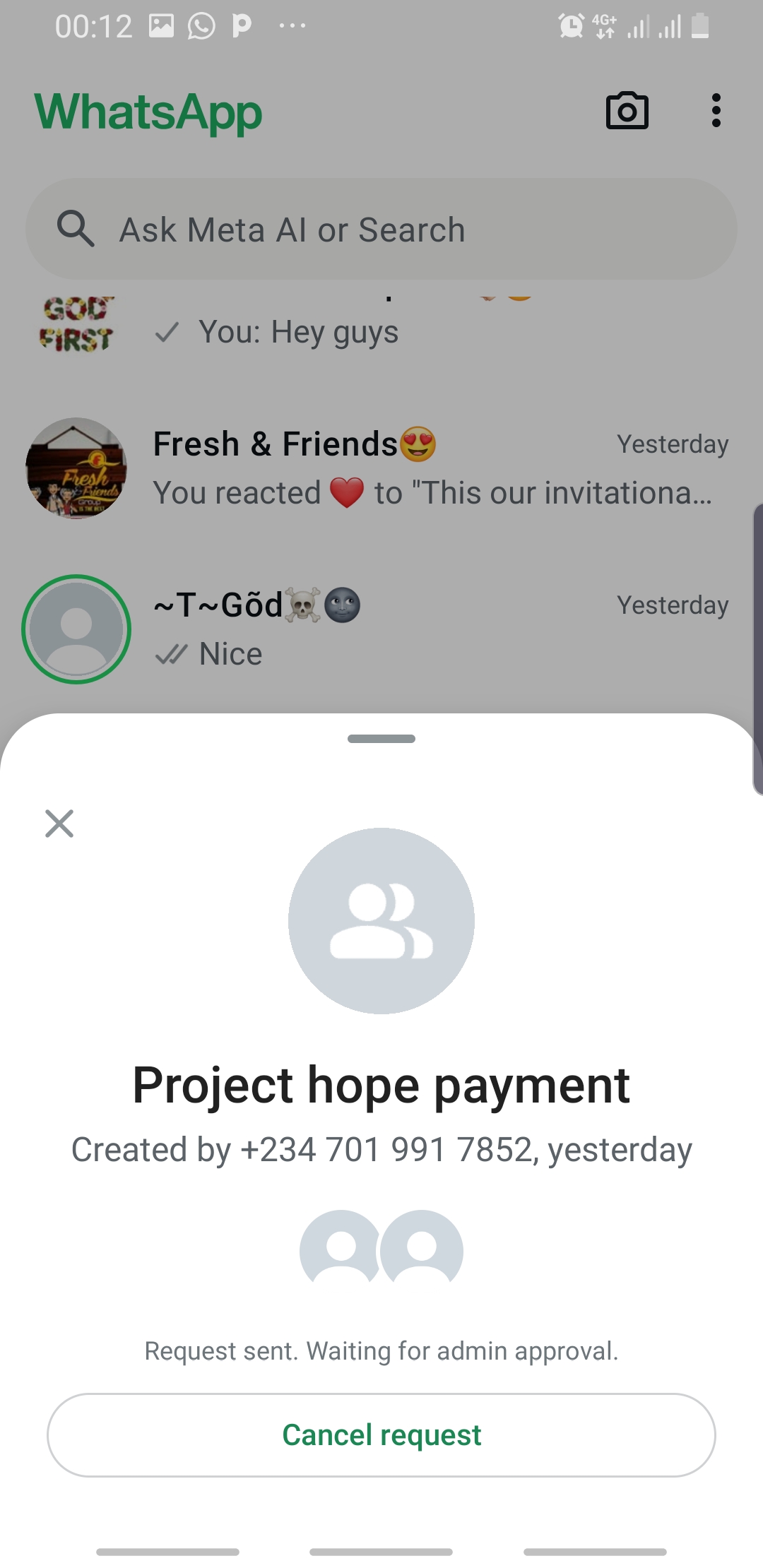Close the Project hope payment sheet
763x1568 pixels.
click(59, 824)
